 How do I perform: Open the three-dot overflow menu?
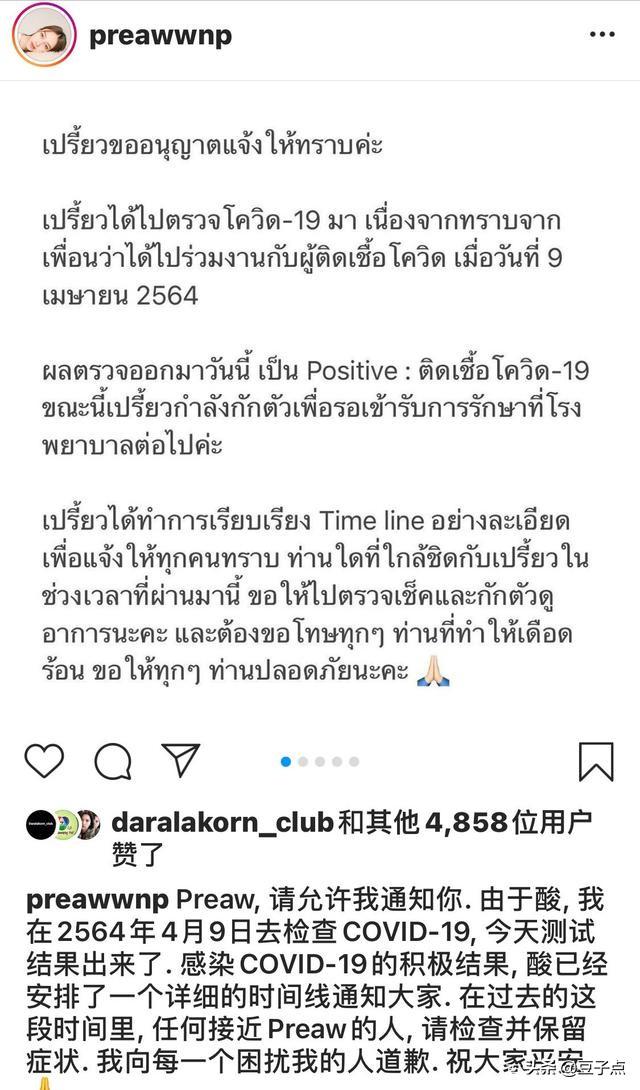click(601, 35)
